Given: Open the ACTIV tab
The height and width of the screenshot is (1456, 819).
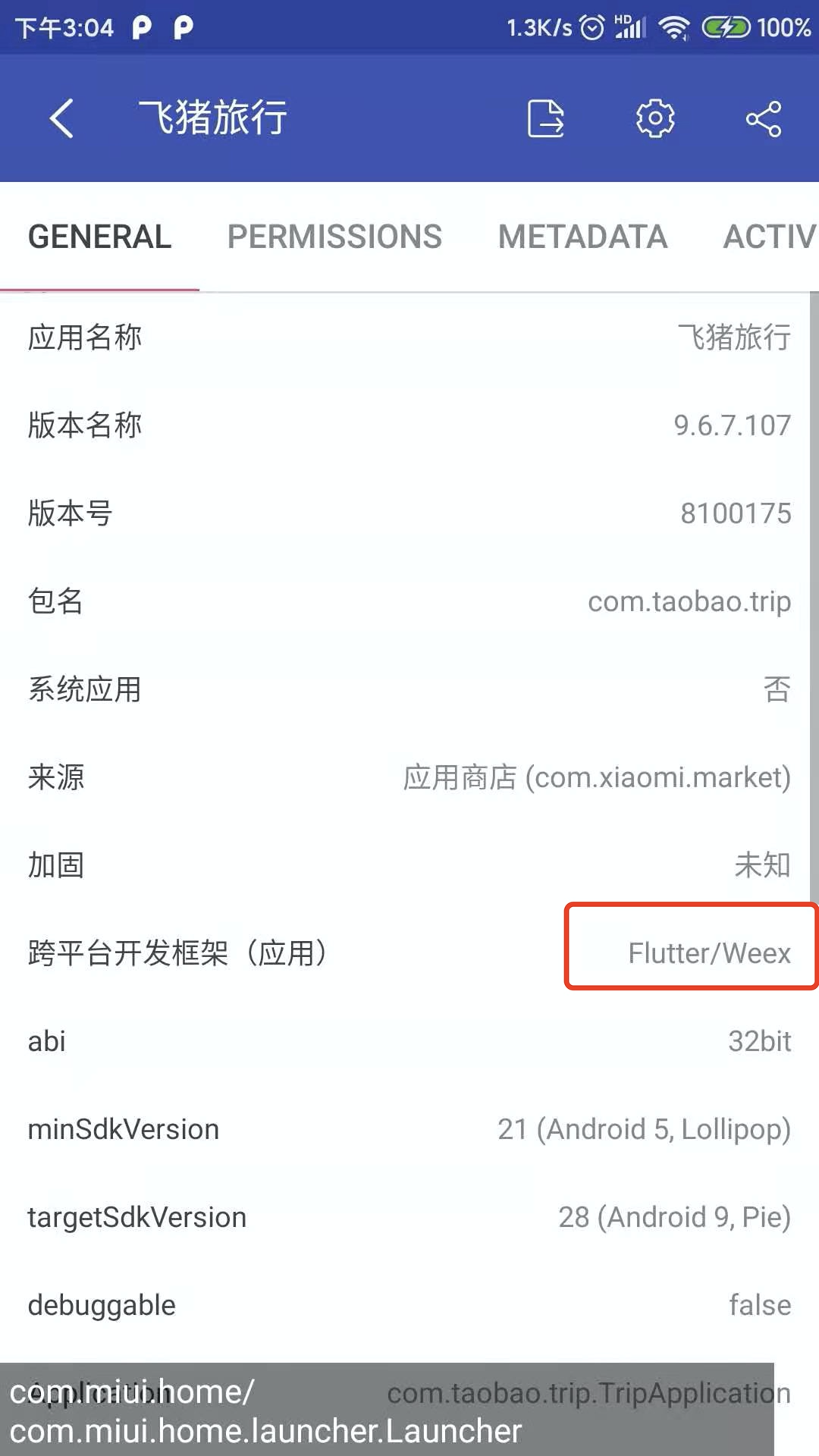Looking at the screenshot, I should point(769,237).
